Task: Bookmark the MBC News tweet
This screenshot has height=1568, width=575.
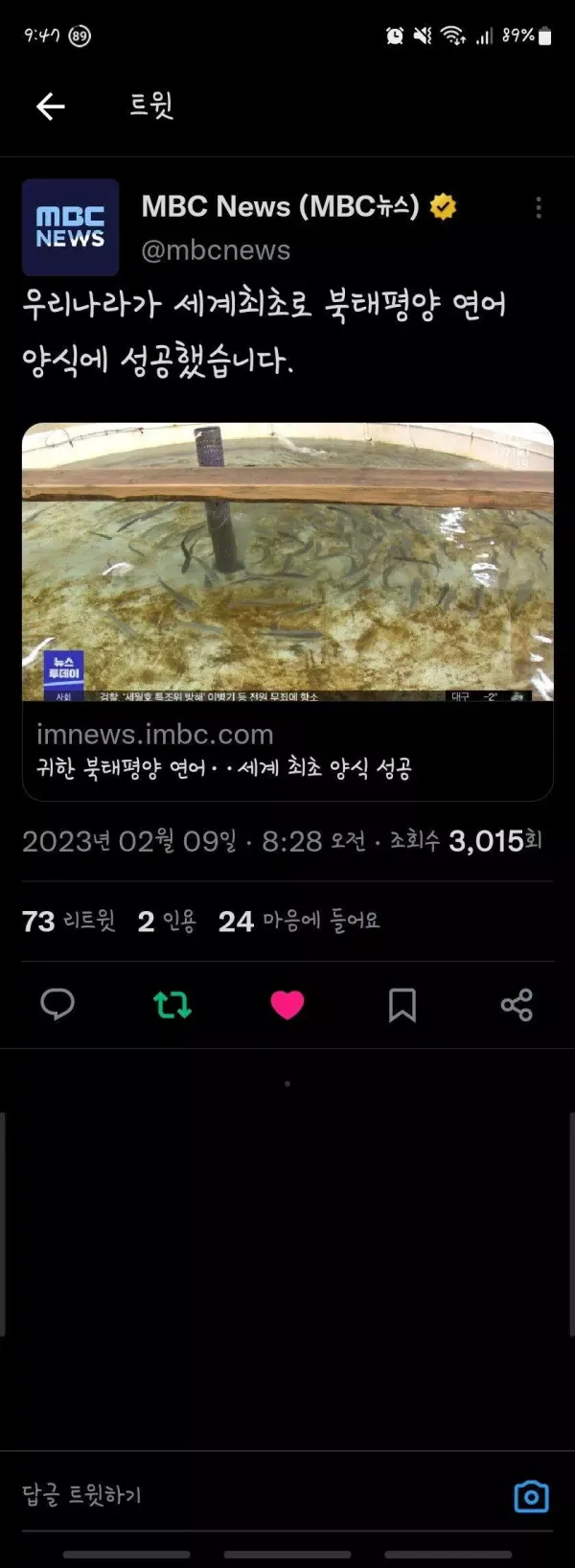Action: click(402, 1004)
